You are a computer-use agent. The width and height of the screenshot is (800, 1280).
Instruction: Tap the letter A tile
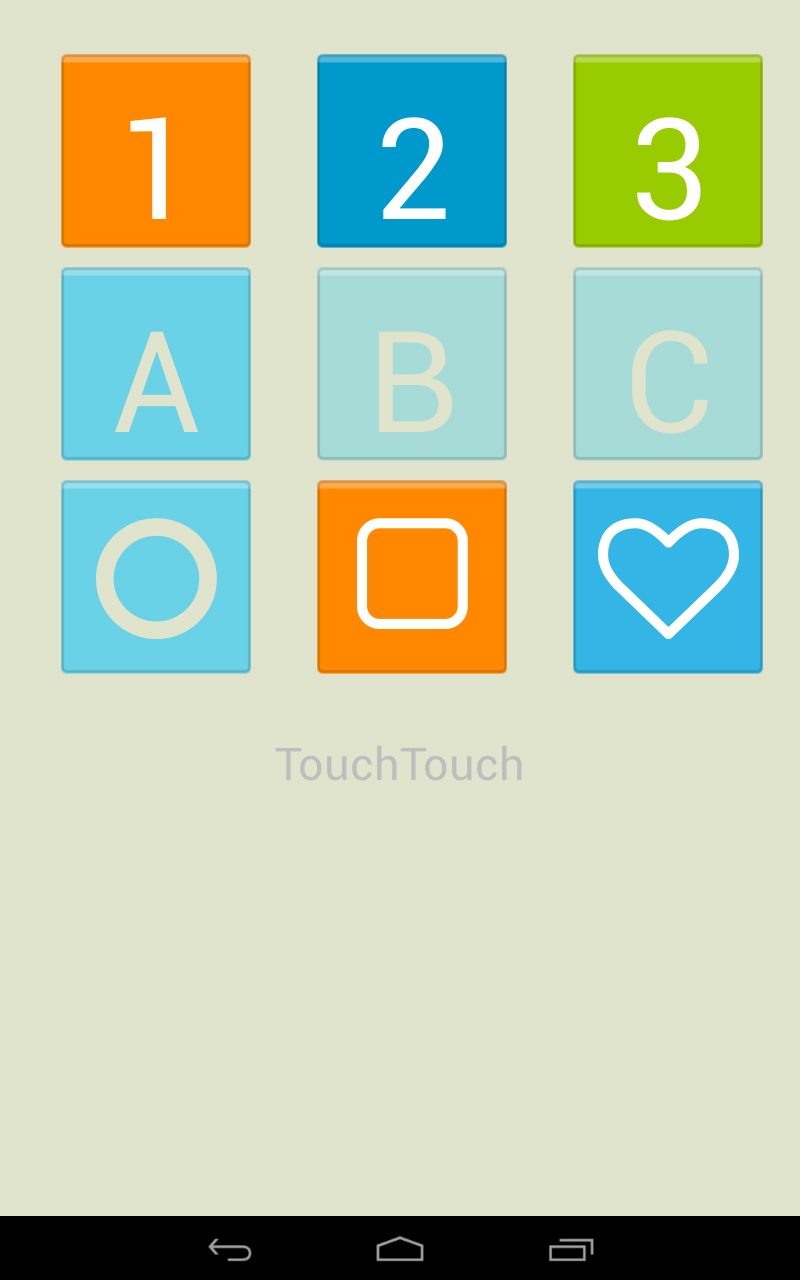coord(156,363)
